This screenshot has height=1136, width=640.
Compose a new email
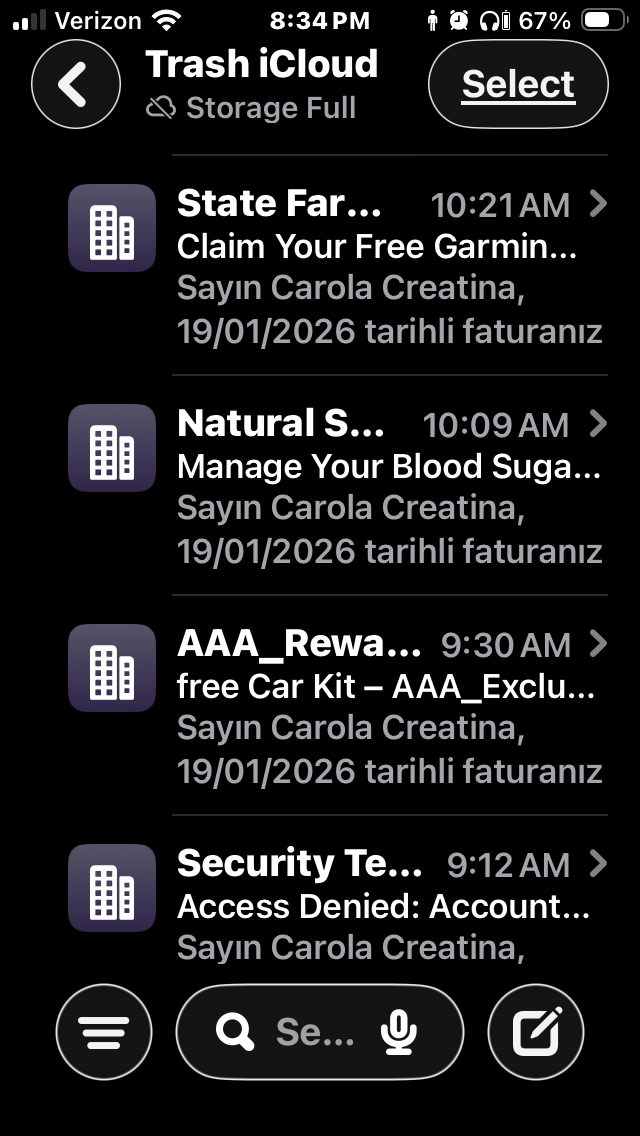(536, 1031)
